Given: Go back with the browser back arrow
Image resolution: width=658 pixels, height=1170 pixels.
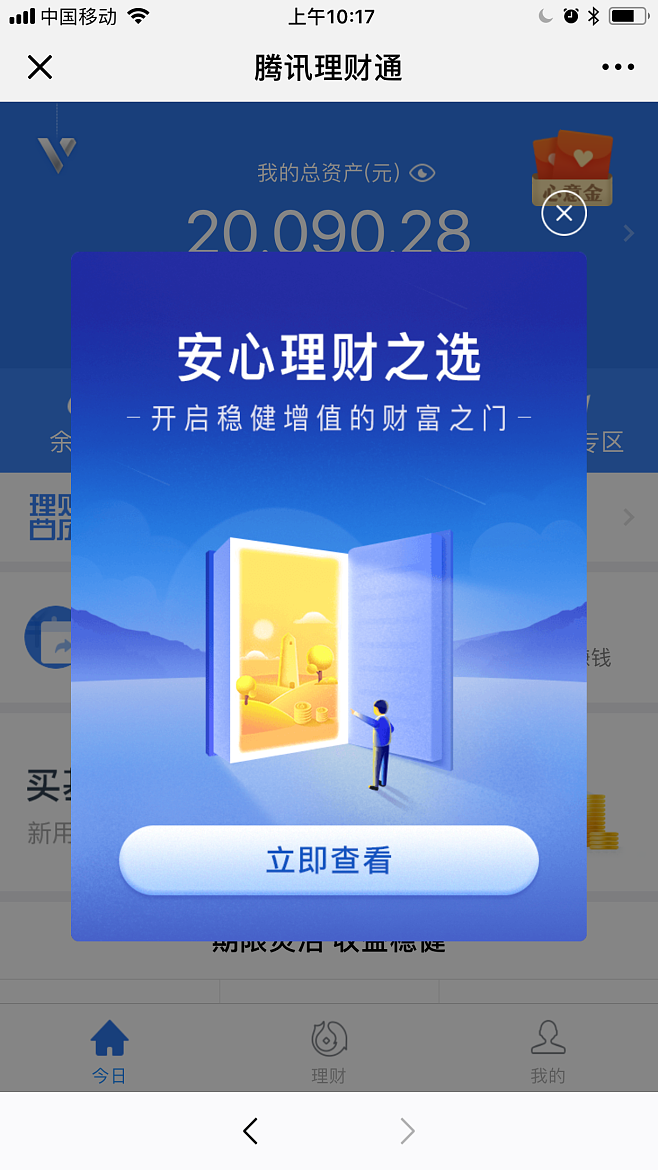Looking at the screenshot, I should [250, 1131].
